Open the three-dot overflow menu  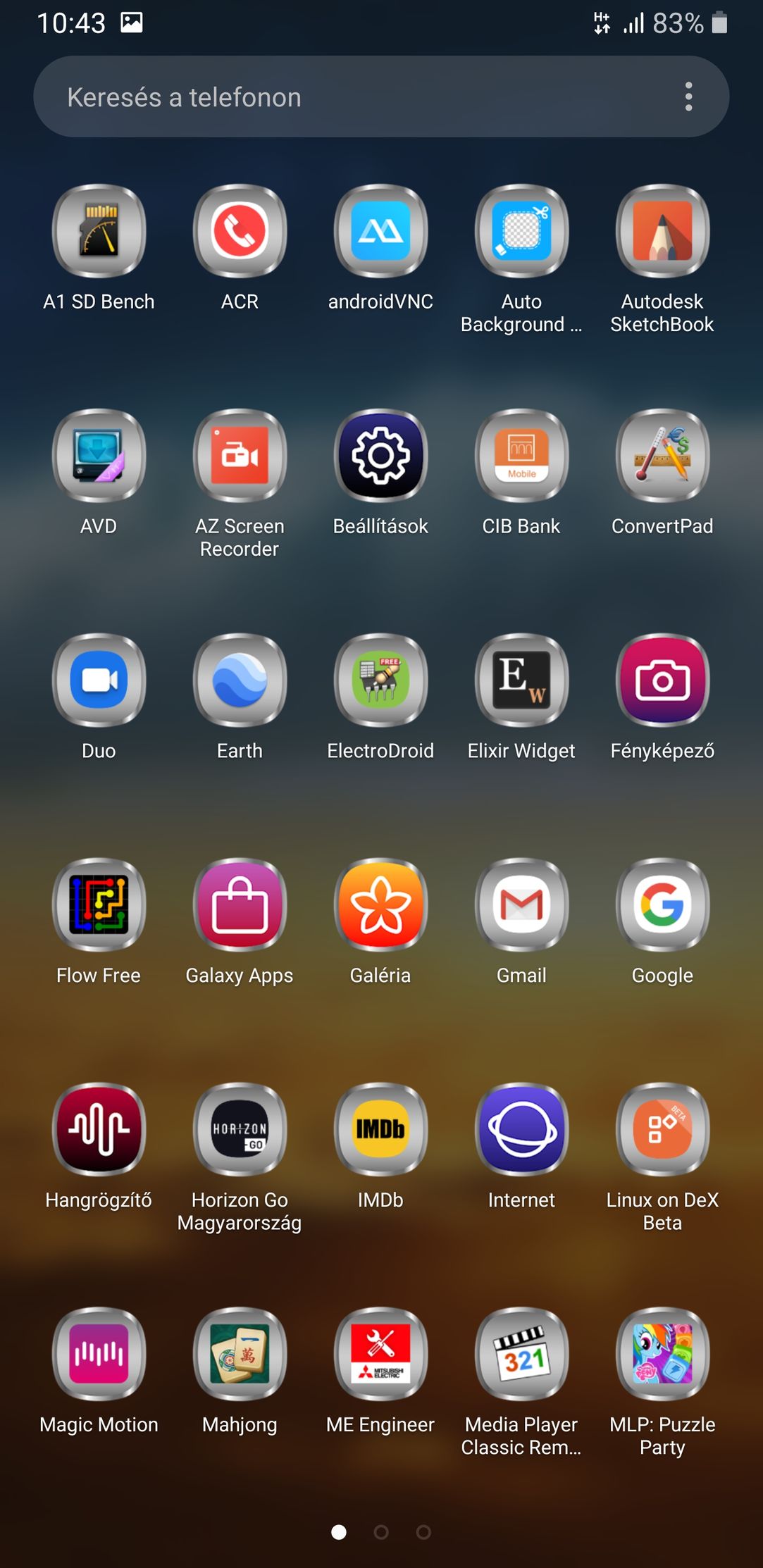pyautogui.click(x=688, y=97)
